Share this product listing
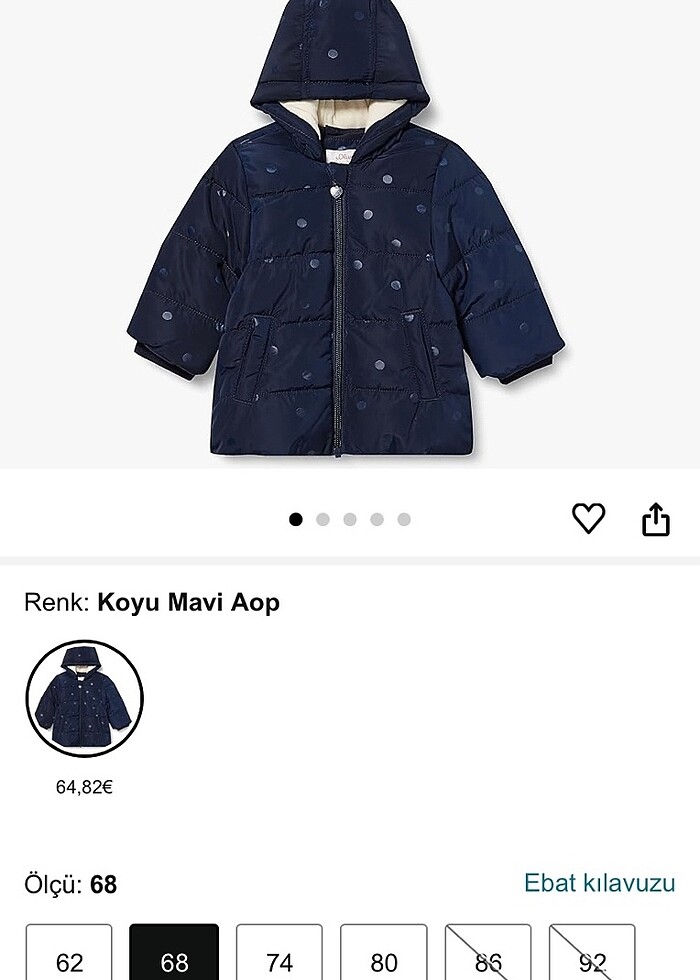The height and width of the screenshot is (980, 700). [655, 518]
